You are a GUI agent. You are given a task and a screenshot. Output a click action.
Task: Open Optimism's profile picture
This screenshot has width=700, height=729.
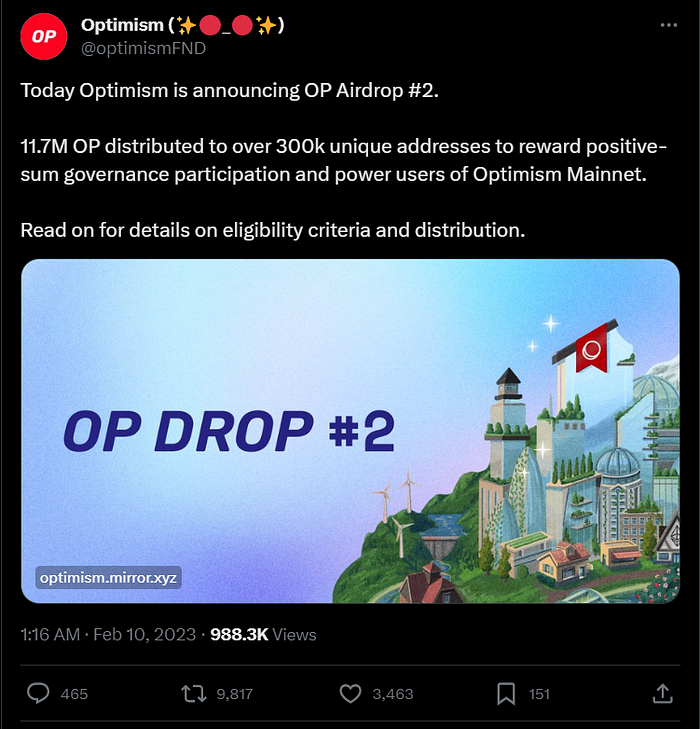(x=43, y=35)
